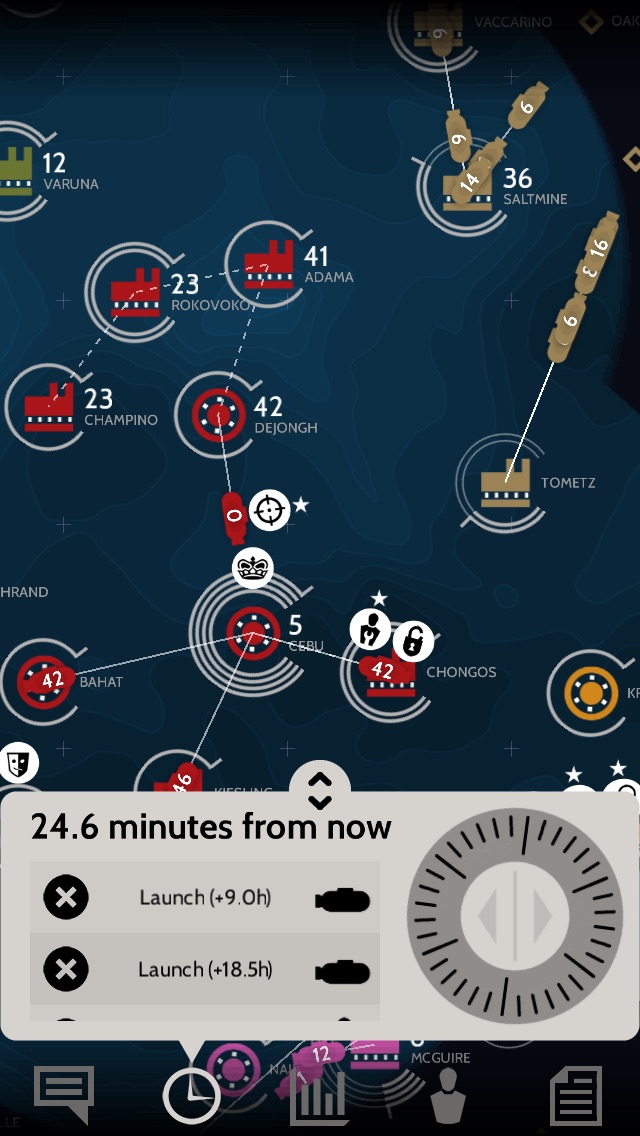The height and width of the screenshot is (1136, 640).
Task: Open the chat messages tab
Action: 64,1095
